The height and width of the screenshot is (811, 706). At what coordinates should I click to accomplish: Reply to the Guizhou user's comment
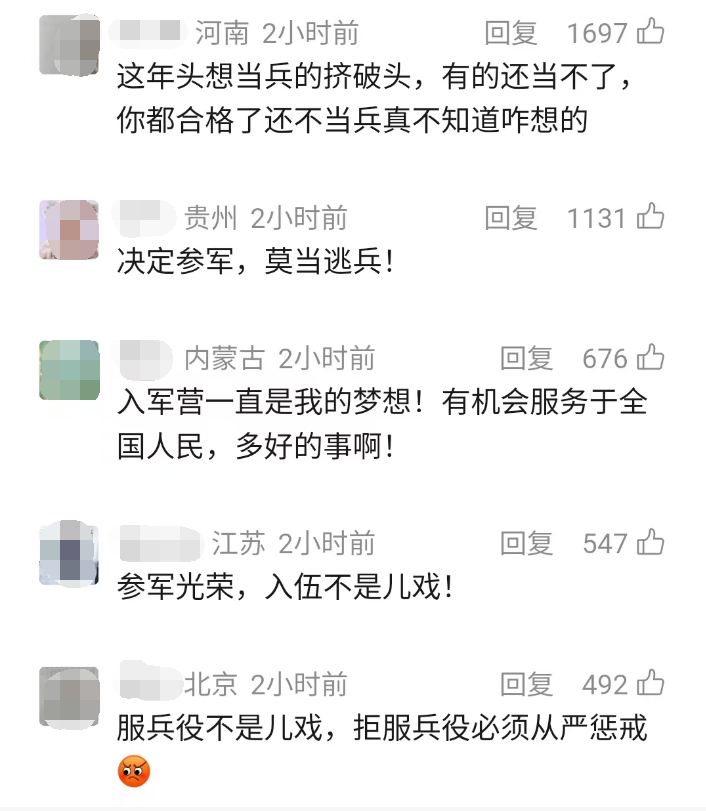(x=511, y=217)
